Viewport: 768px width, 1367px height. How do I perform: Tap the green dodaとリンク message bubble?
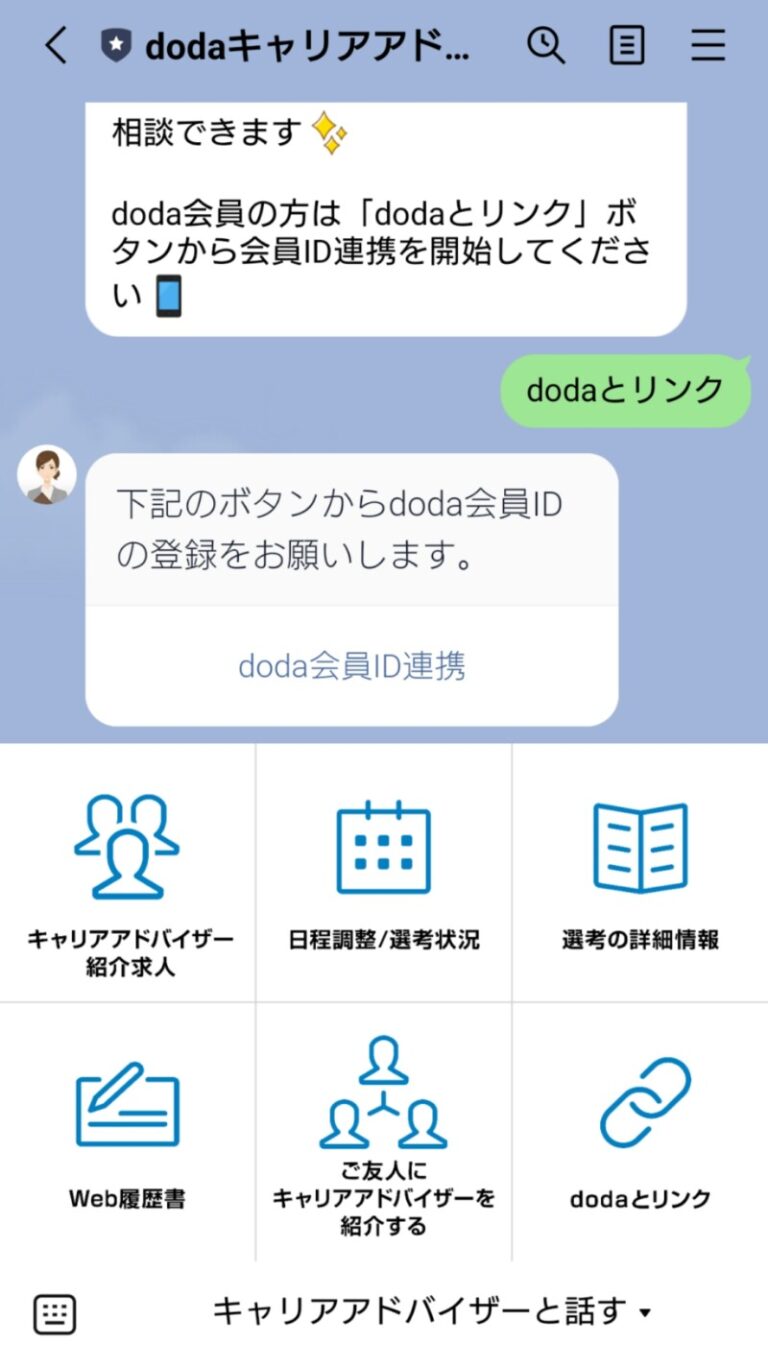(622, 391)
